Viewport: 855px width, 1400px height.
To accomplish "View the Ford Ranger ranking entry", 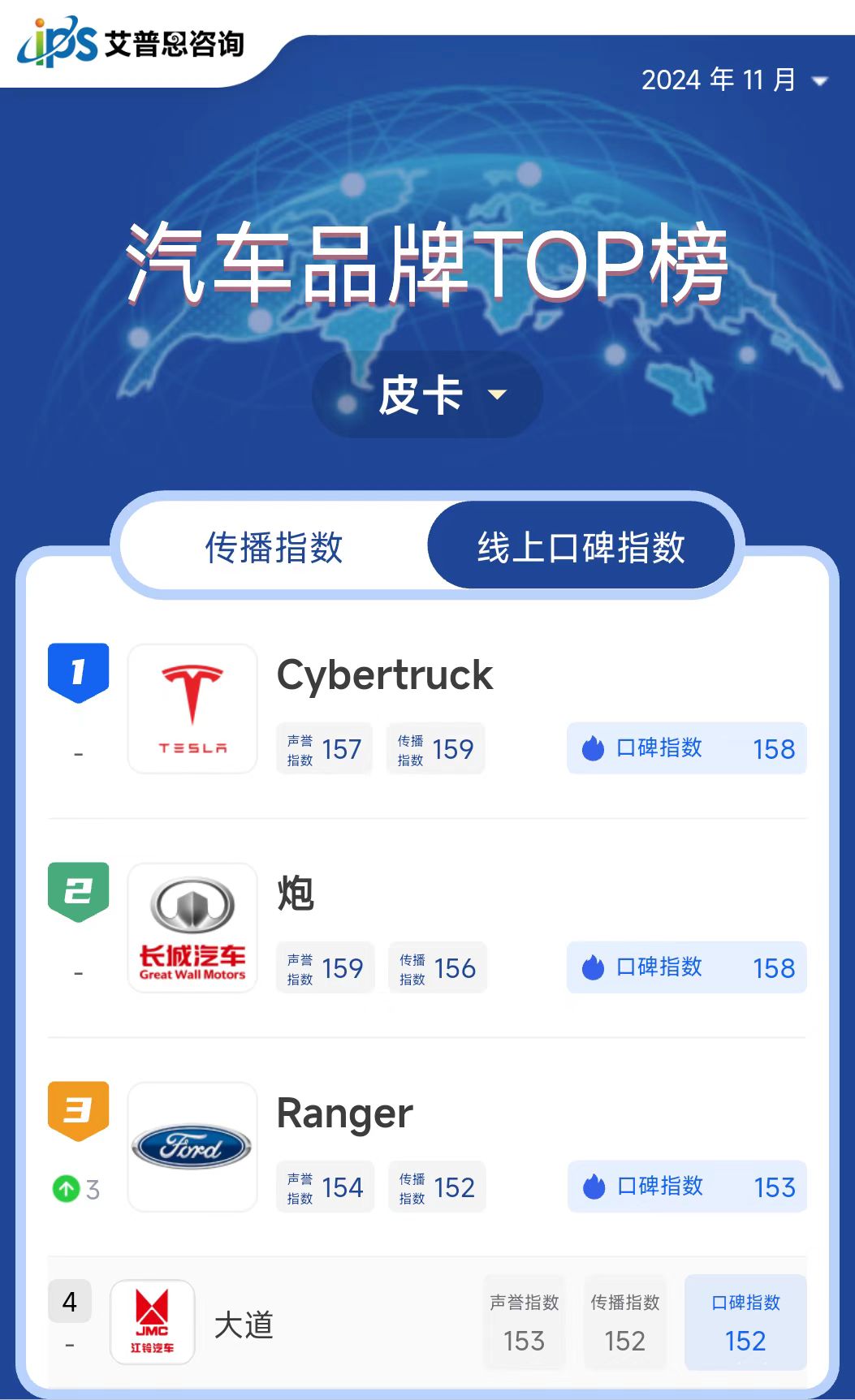I will (427, 1147).
